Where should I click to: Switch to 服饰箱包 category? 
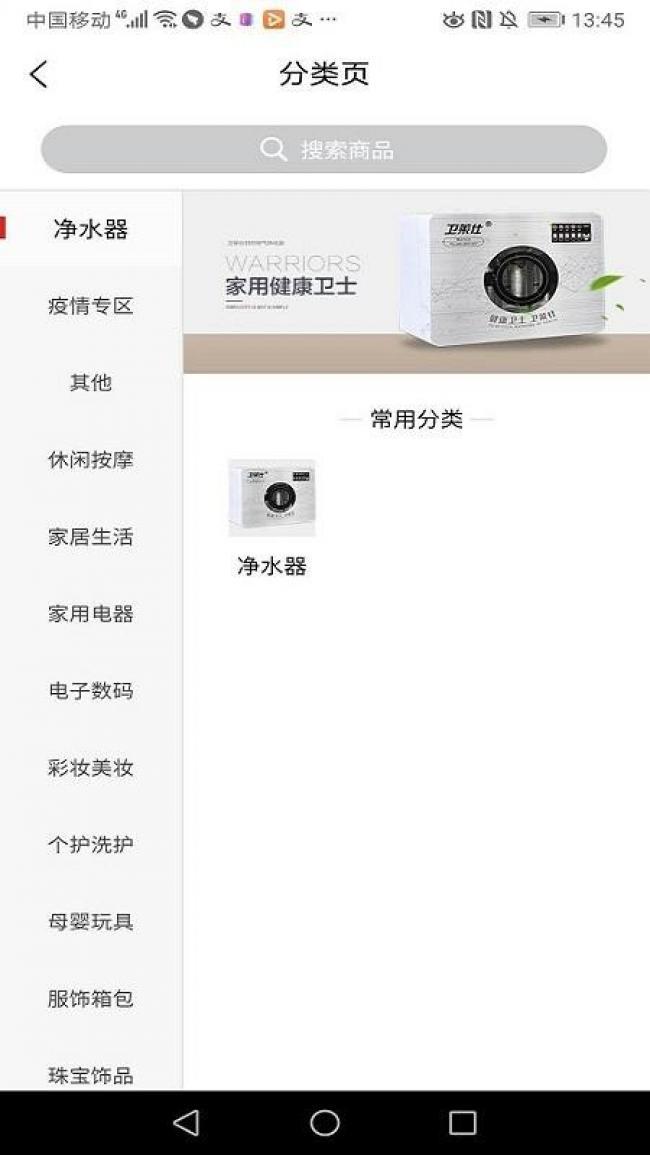pyautogui.click(x=91, y=999)
